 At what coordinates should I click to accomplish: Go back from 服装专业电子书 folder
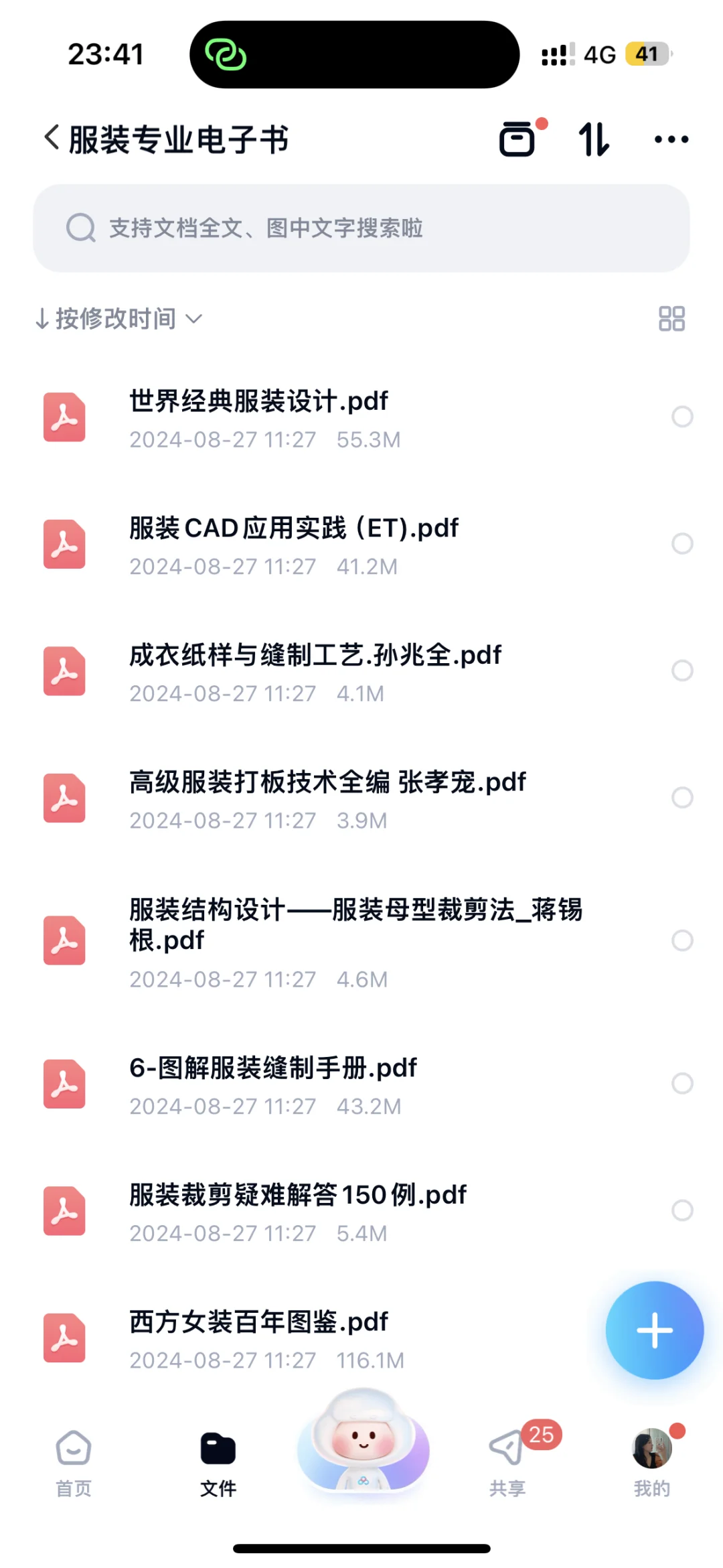coord(52,139)
